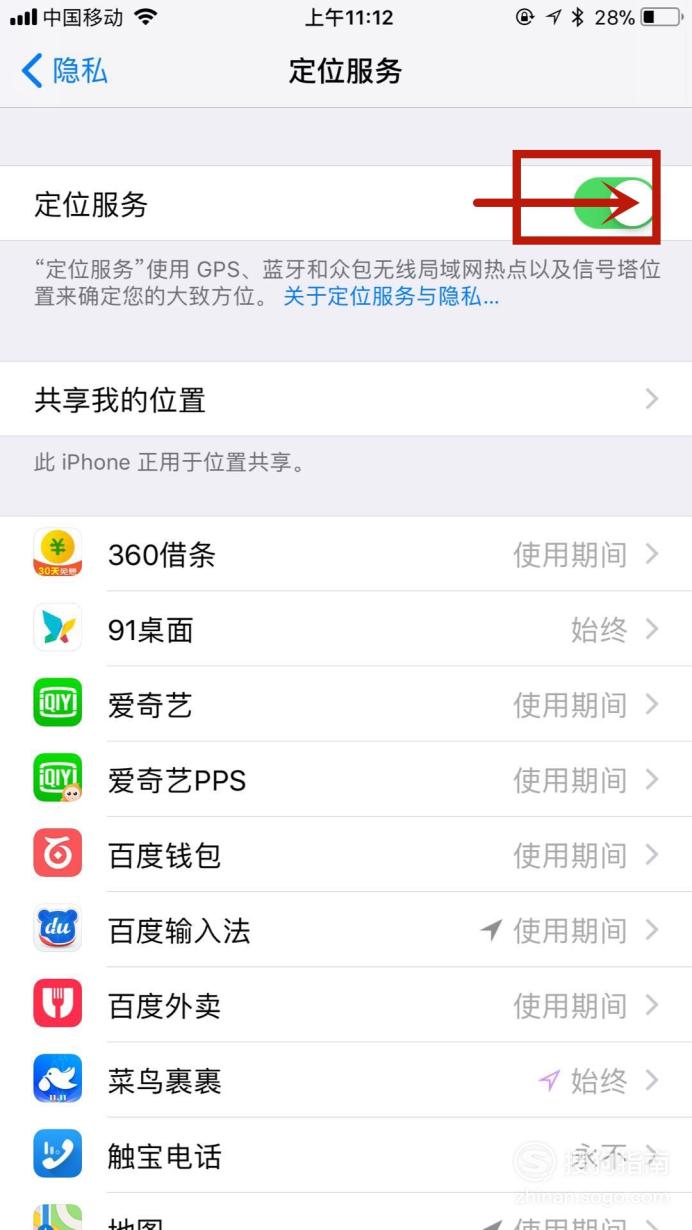
Task: Open 共享我的位置 settings
Action: (346, 399)
